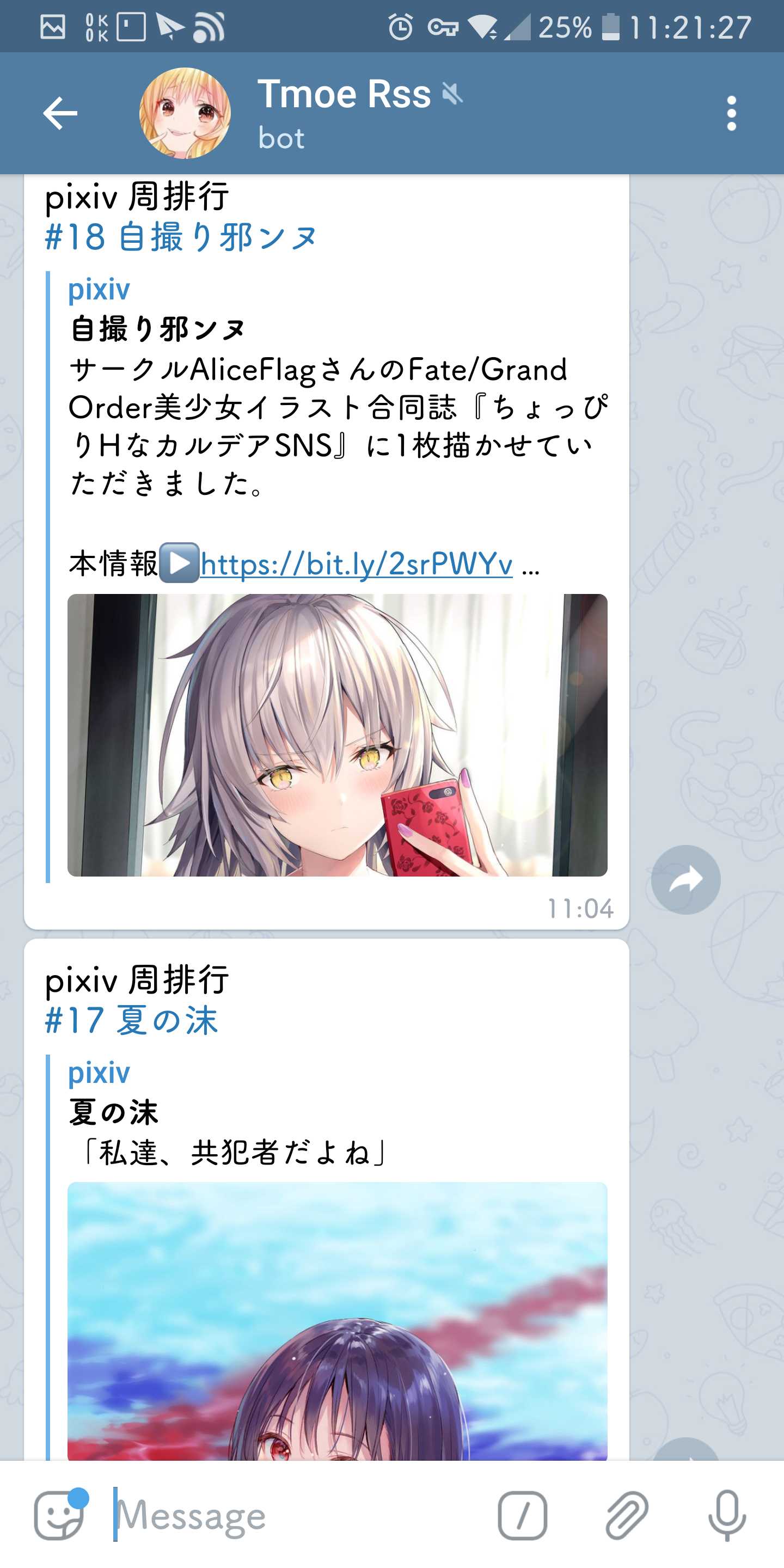
Task: Follow the bit.ly/2srPWYv link
Action: [x=356, y=564]
